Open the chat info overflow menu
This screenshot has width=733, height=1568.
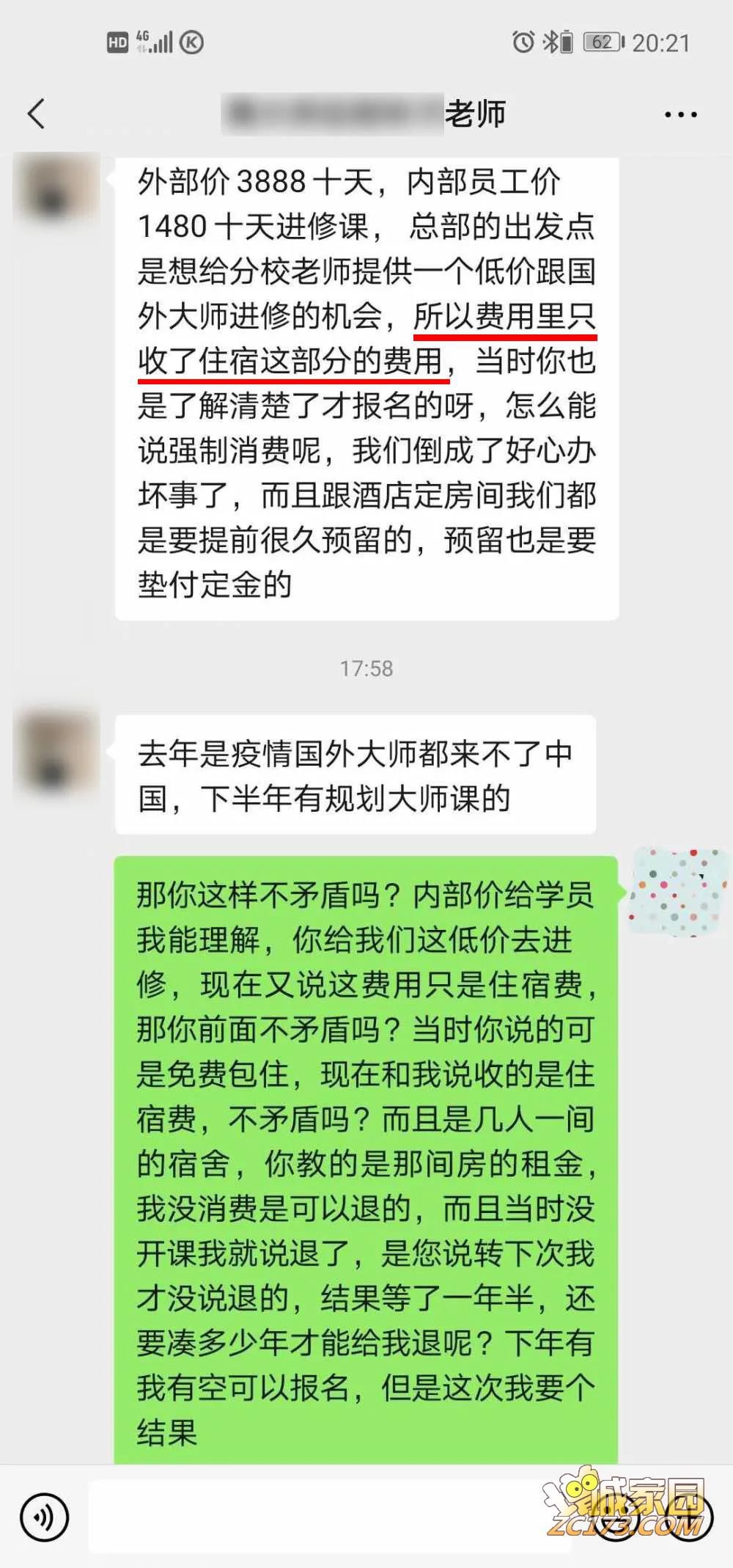pos(679,114)
